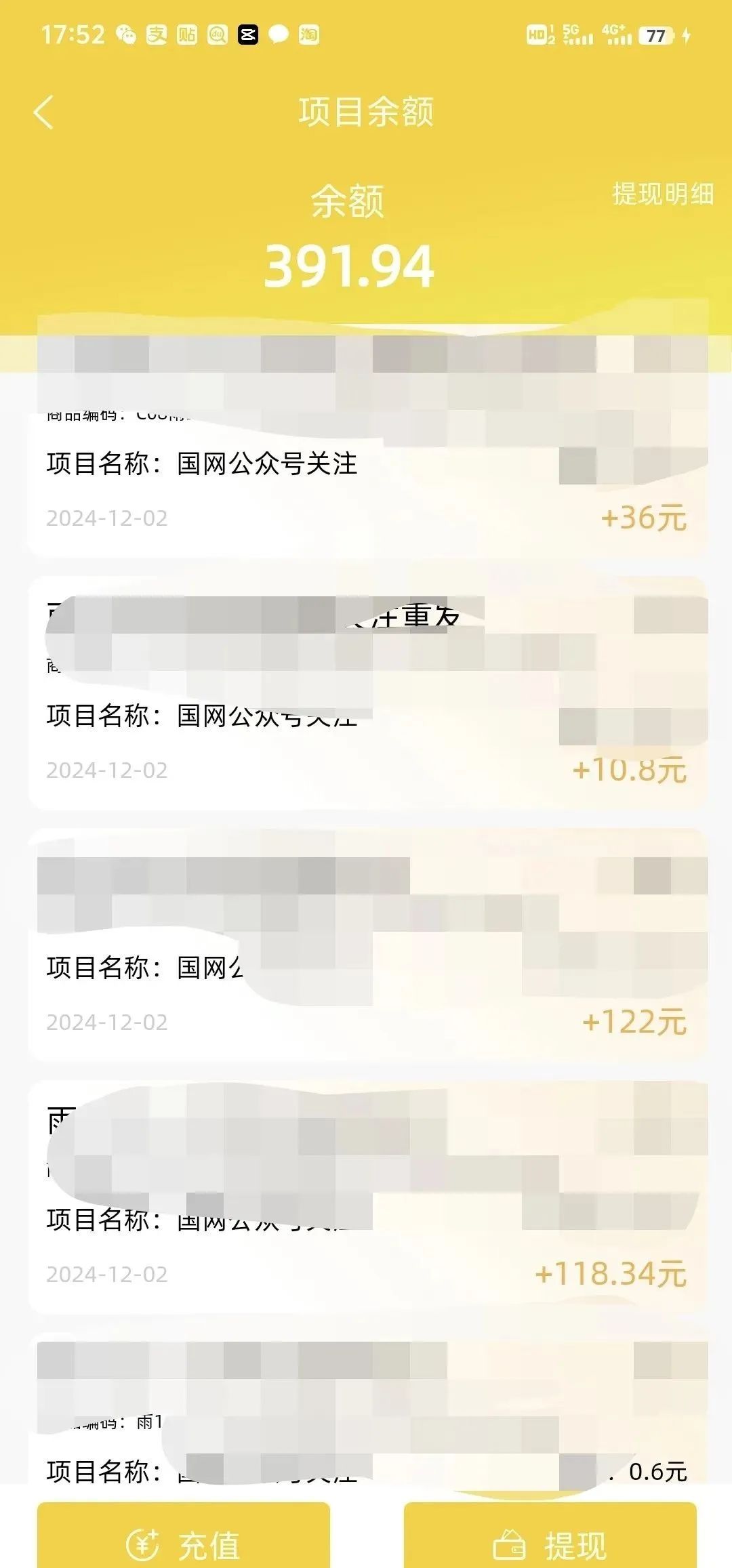Go back using the arrow
The image size is (732, 1568).
(x=43, y=112)
